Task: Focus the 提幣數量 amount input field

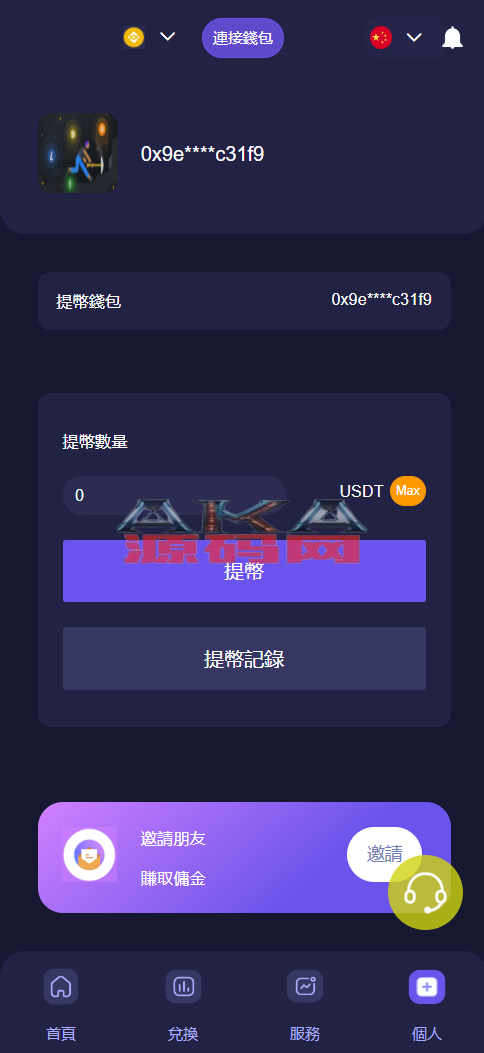Action: pos(175,496)
